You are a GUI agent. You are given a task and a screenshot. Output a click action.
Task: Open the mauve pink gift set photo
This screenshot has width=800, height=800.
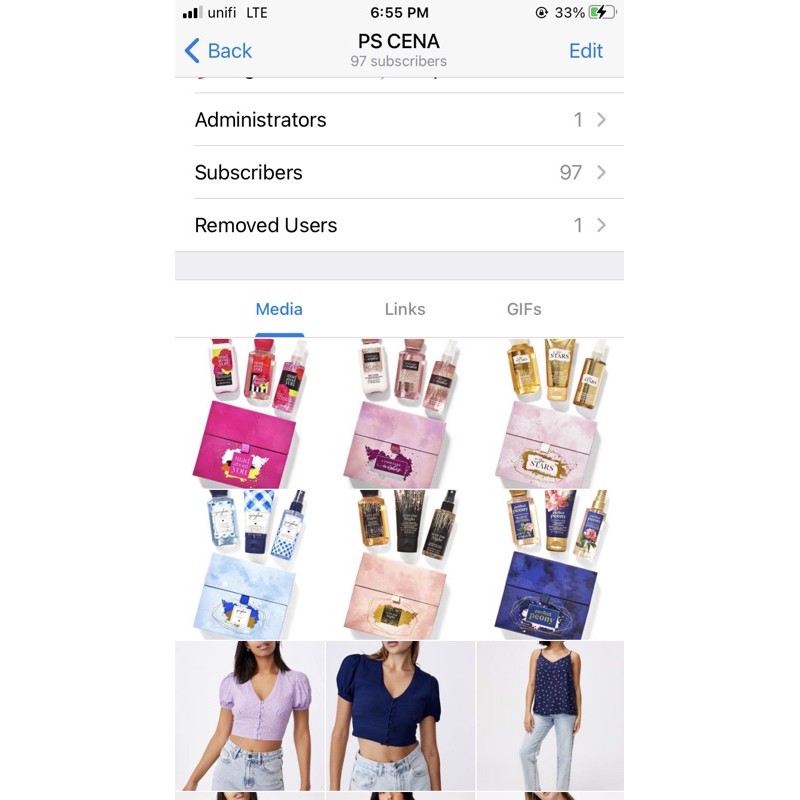coord(400,413)
